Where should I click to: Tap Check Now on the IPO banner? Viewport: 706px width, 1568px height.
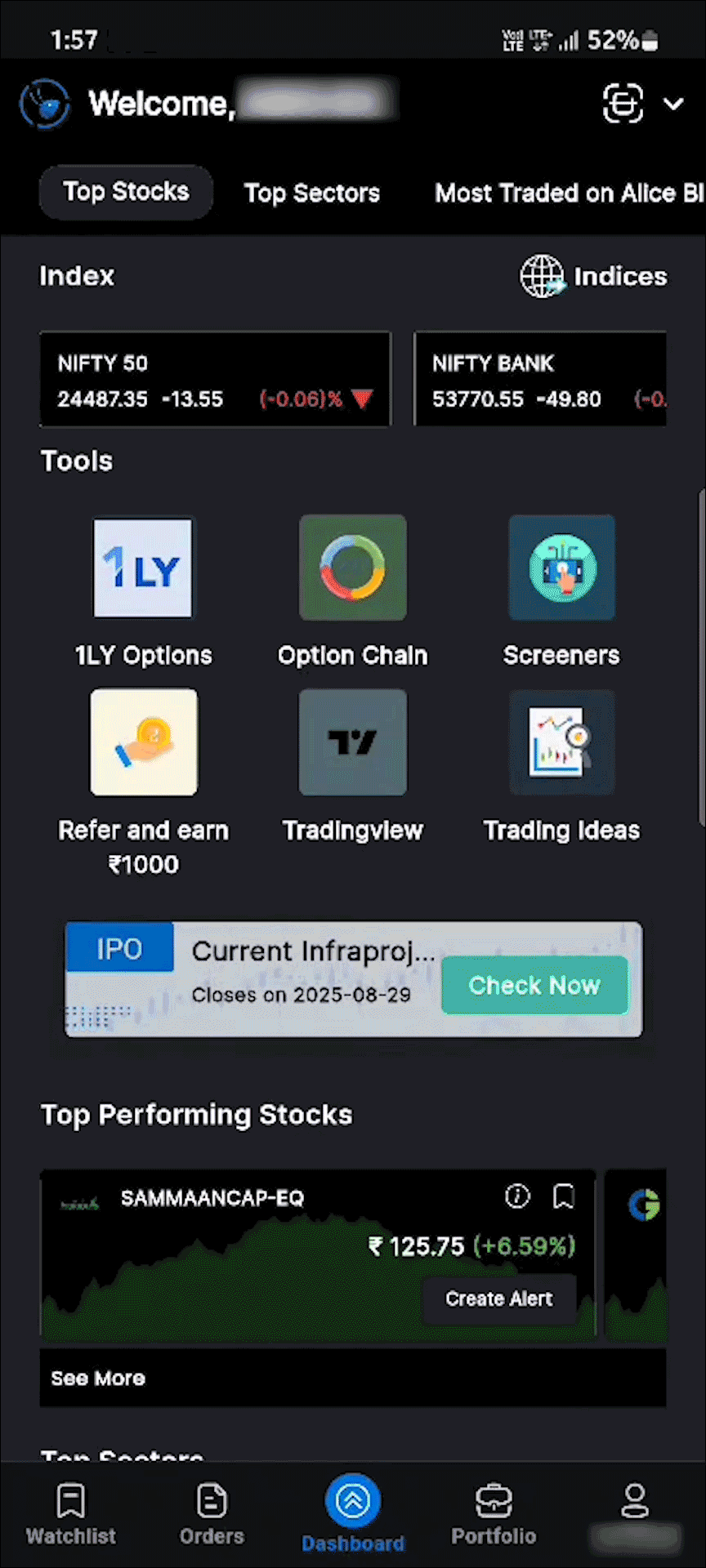click(534, 986)
